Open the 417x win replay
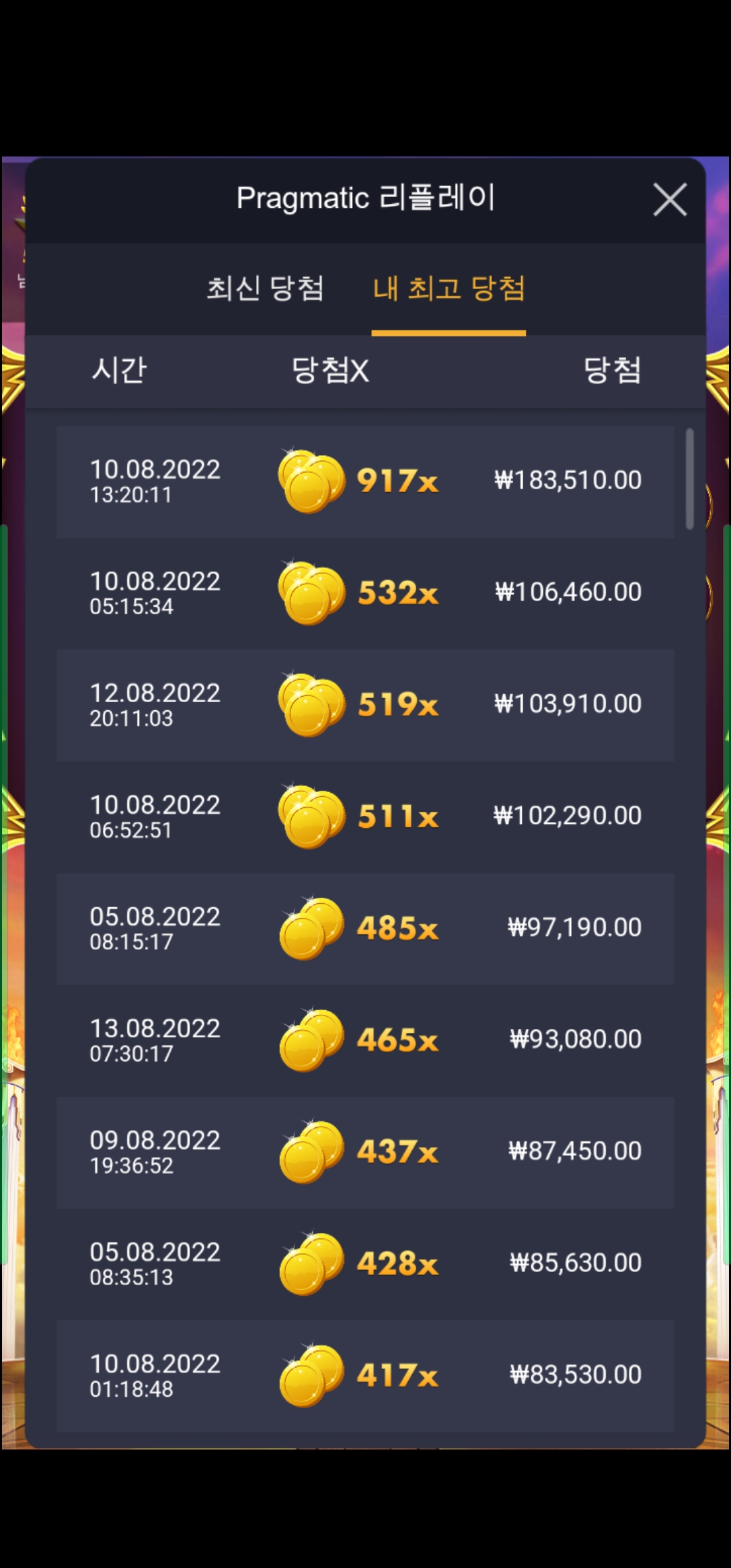Image resolution: width=731 pixels, height=1568 pixels. coord(365,1375)
